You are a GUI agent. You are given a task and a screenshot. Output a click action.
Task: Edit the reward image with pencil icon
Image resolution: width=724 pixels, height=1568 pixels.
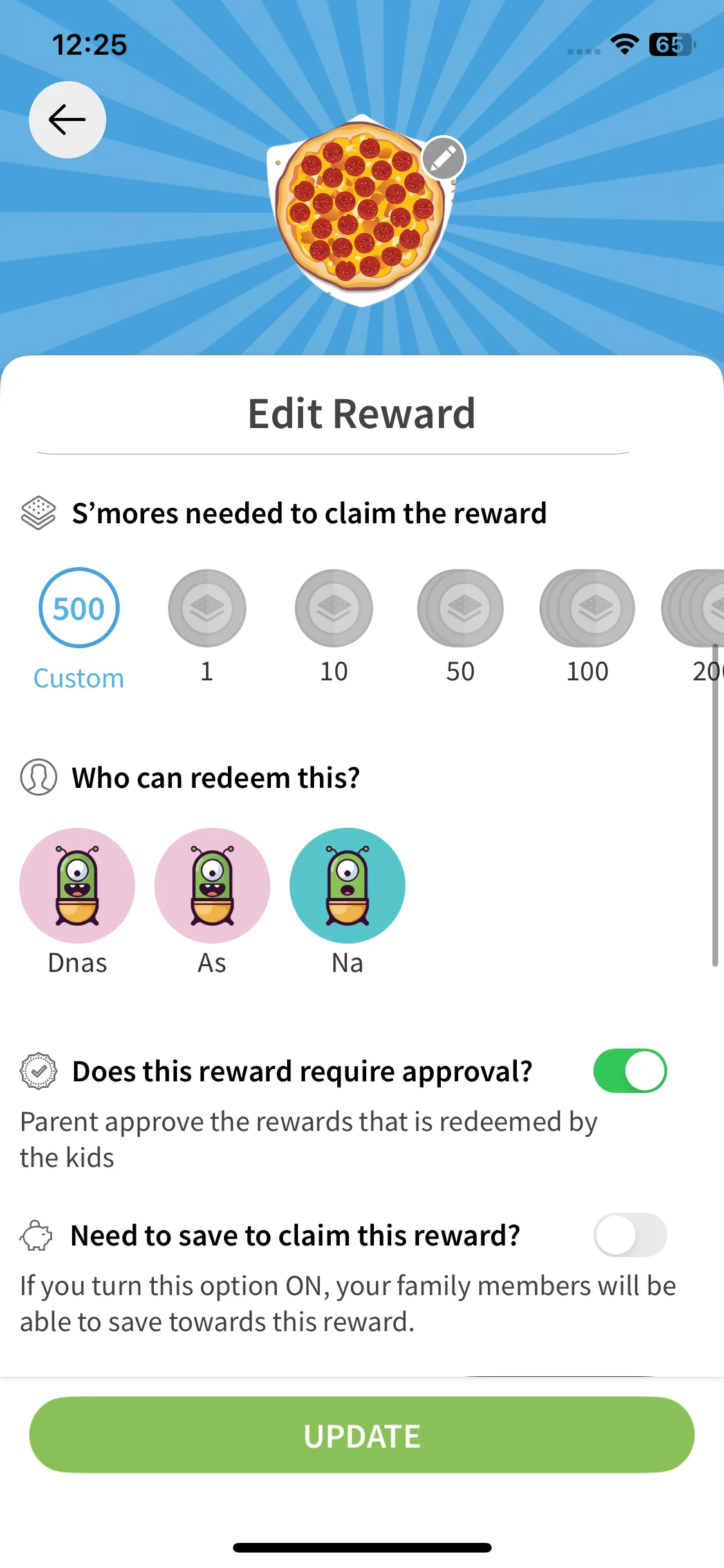pos(443,158)
